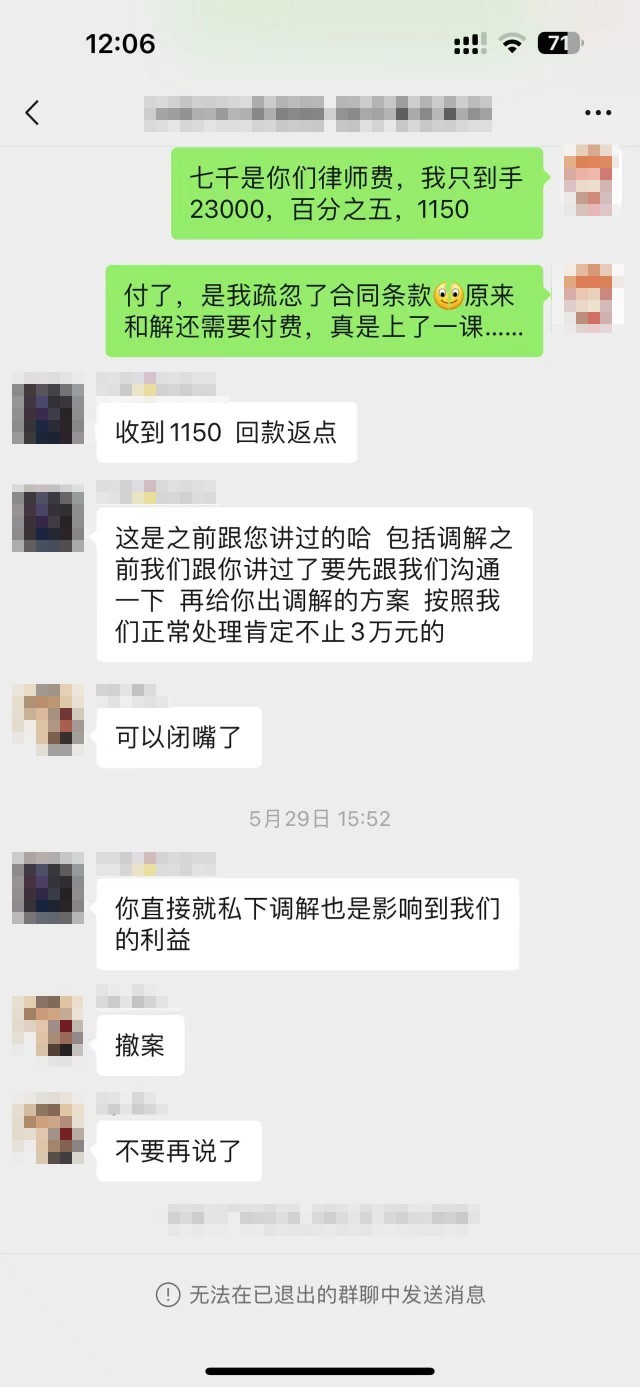Open avatar beside '你直接就私下调解' message
Screen dimensions: 640x1387
point(47,888)
